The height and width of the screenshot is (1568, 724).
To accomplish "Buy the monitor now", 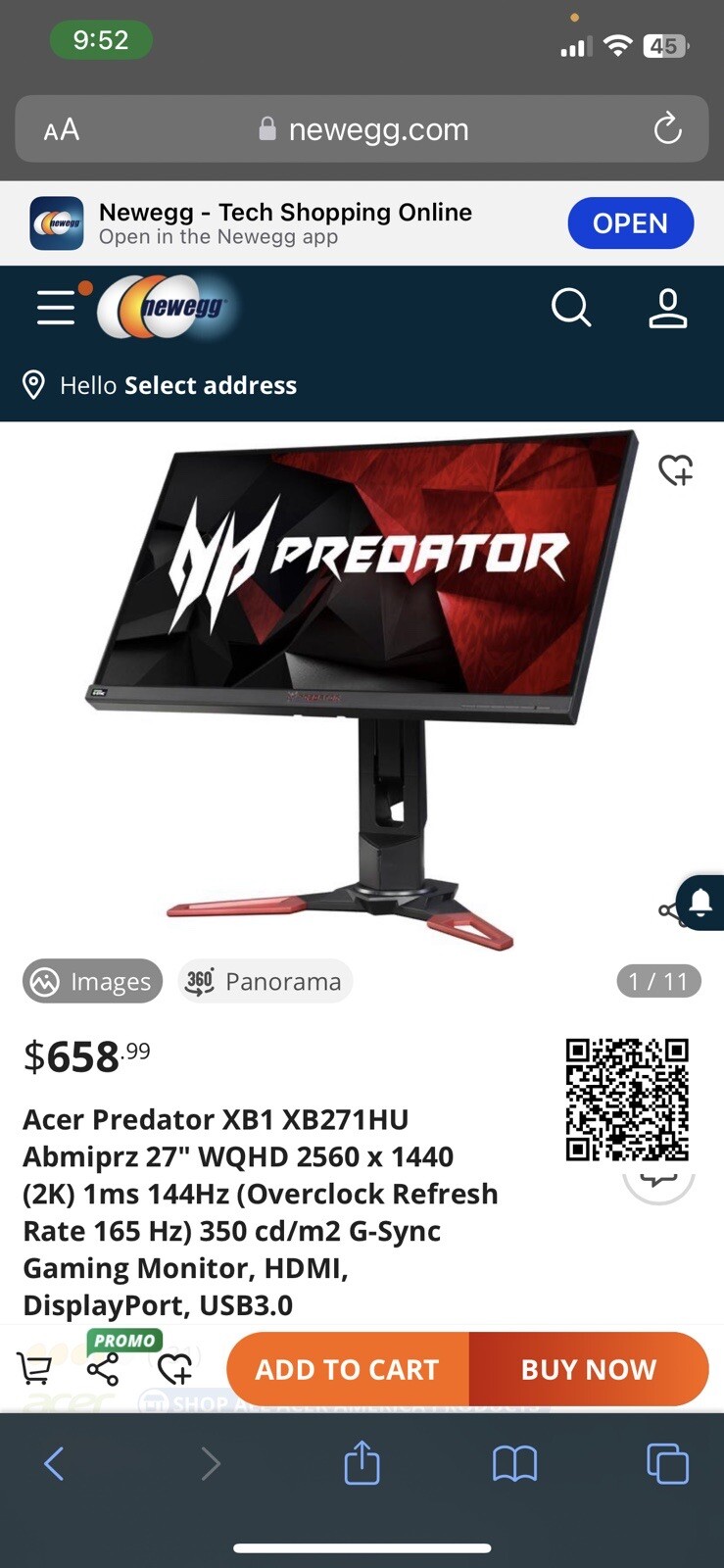I will pyautogui.click(x=588, y=1369).
